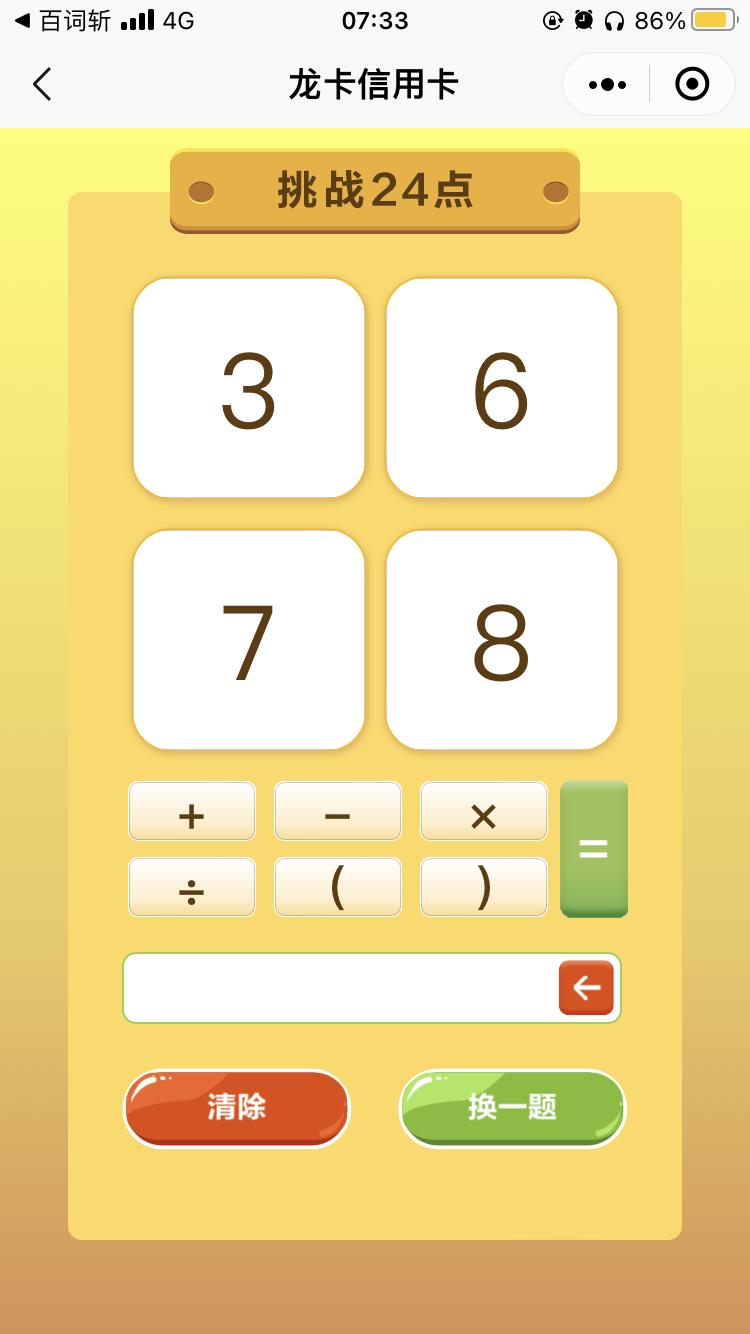Insert the multiplication operator
Viewport: 750px width, 1334px height.
point(484,812)
